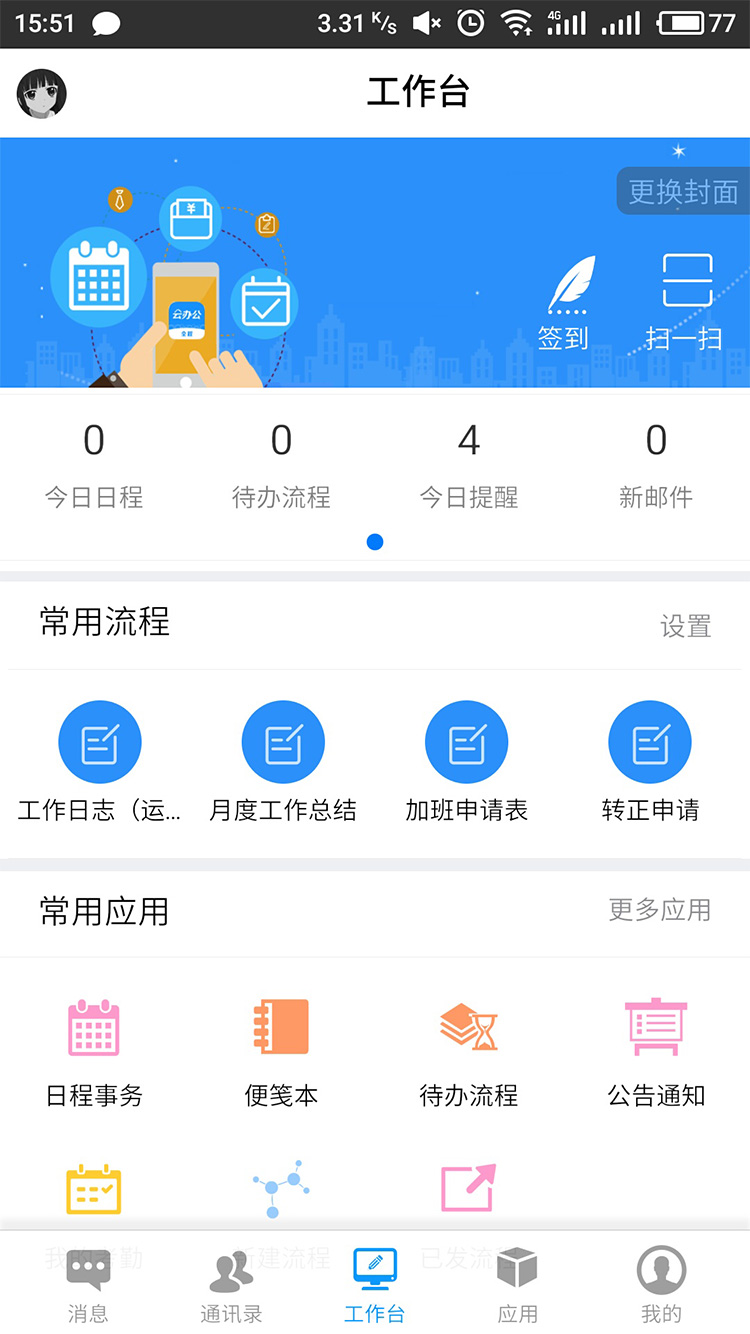This screenshot has width=750, height=1334.
Task: Start the 月度工作总结 workflow
Action: (283, 762)
